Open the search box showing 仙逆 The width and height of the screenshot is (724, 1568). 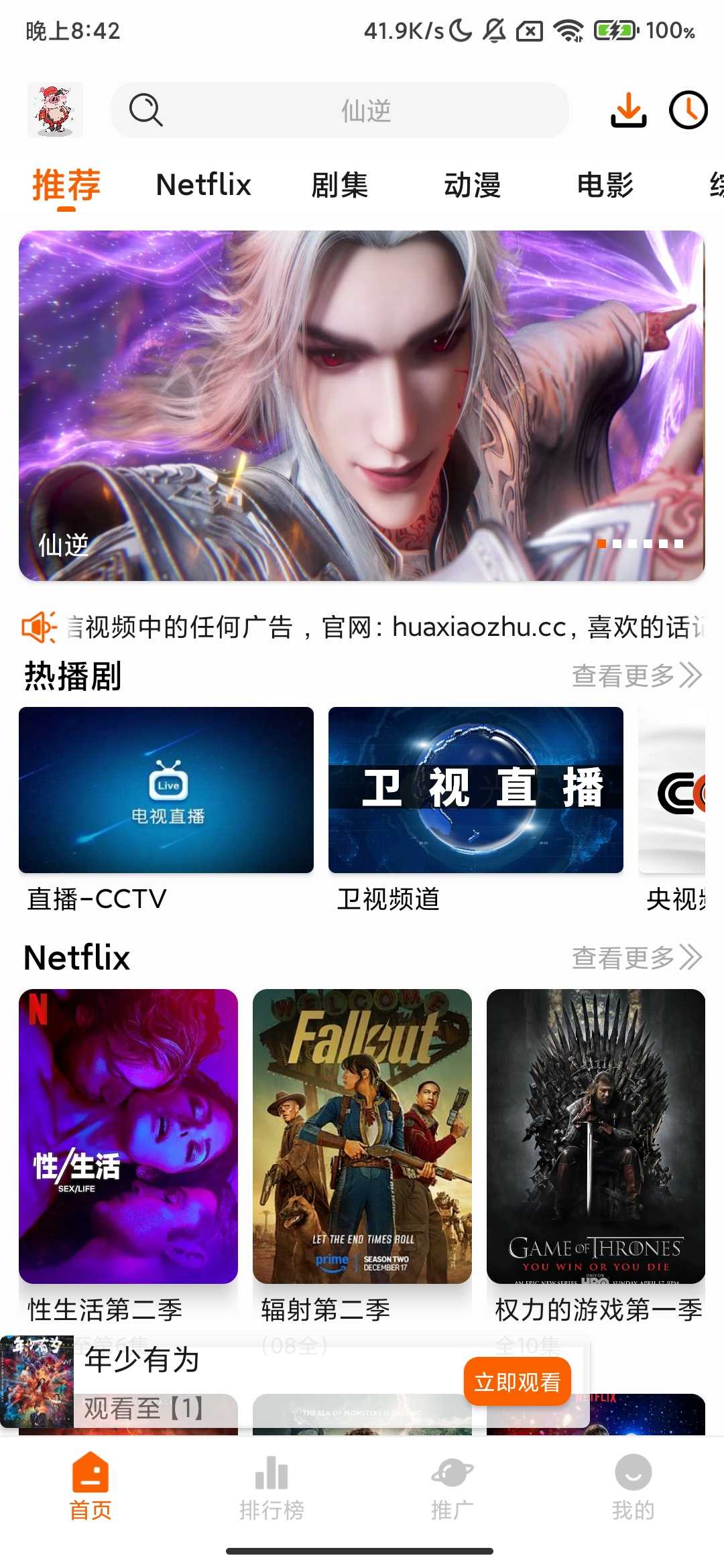(341, 111)
